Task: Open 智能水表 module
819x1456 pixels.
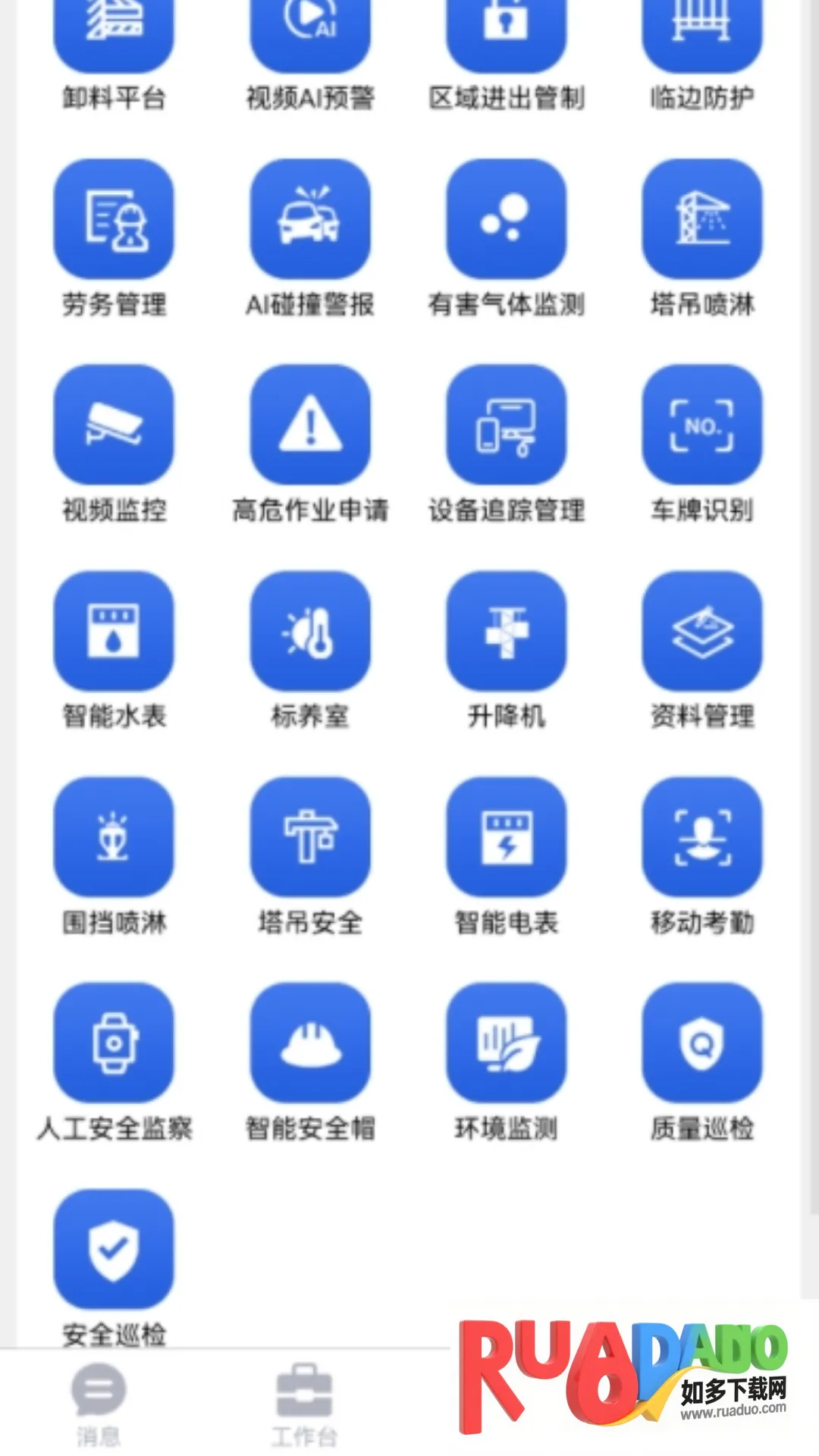Action: 114,631
